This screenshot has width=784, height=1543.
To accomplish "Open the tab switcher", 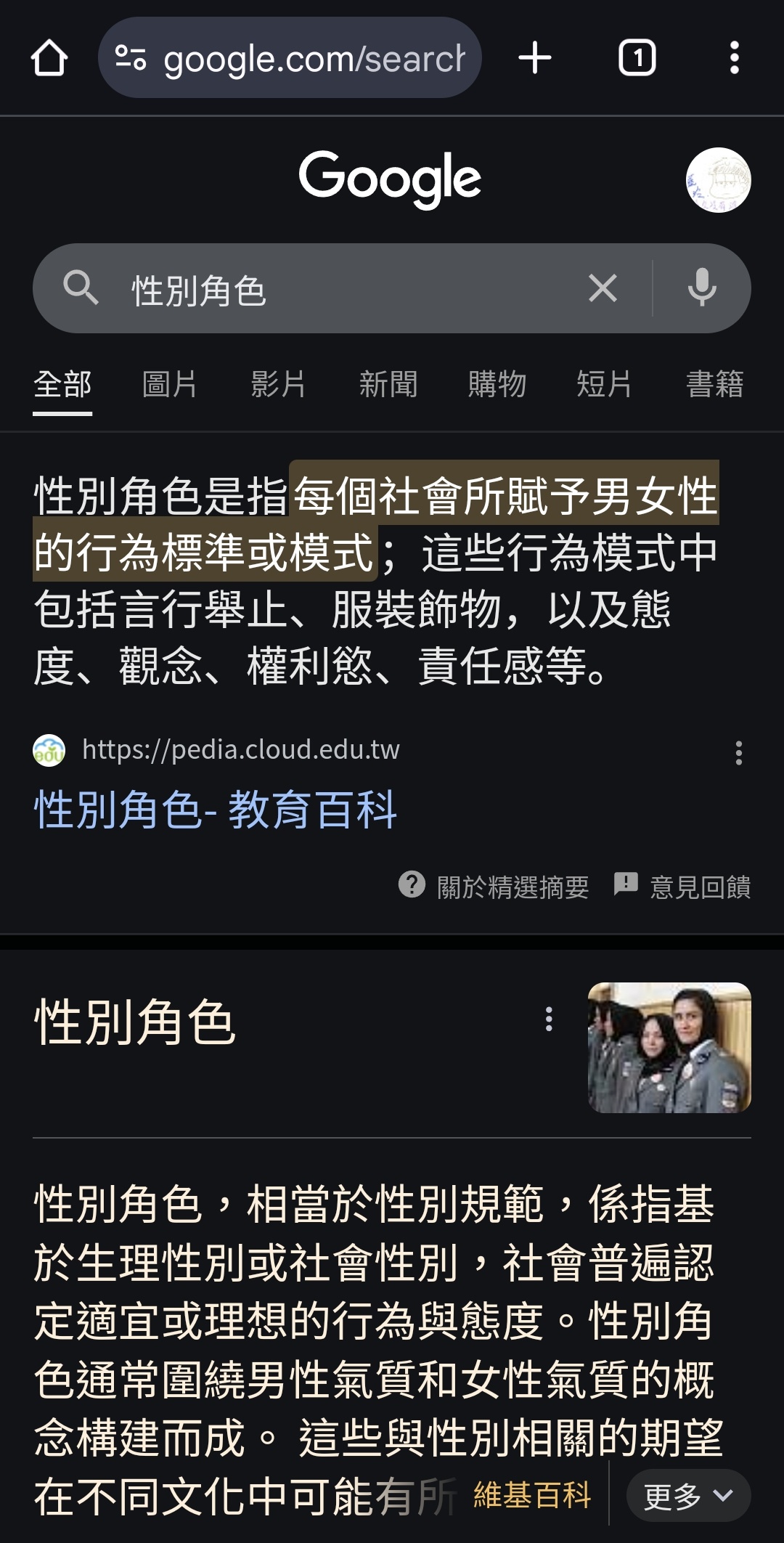I will [637, 58].
